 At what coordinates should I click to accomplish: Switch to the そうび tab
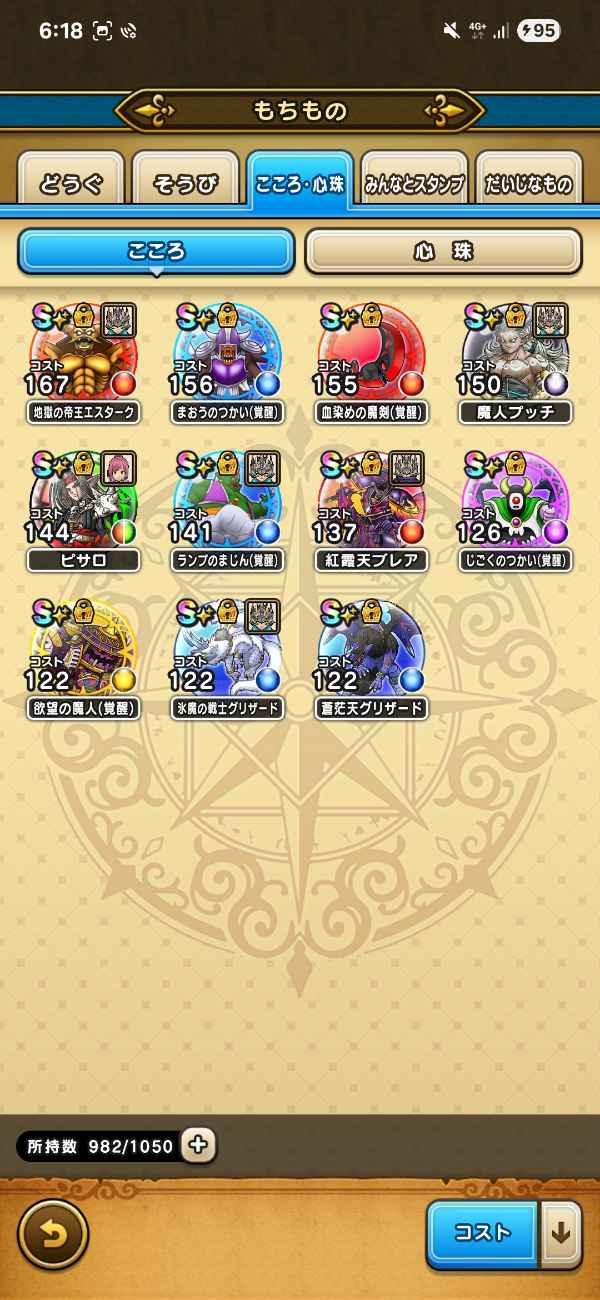[x=186, y=184]
